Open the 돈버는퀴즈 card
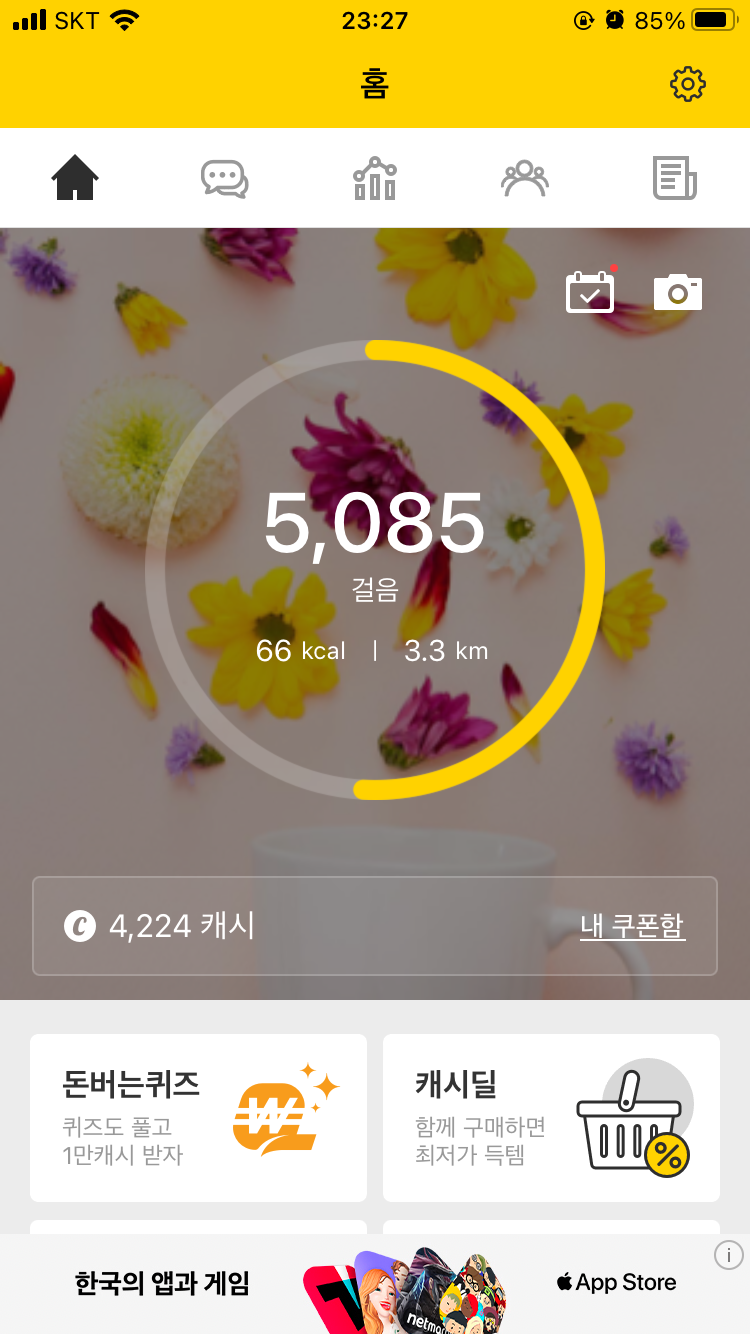The height and width of the screenshot is (1334, 750). point(198,1118)
